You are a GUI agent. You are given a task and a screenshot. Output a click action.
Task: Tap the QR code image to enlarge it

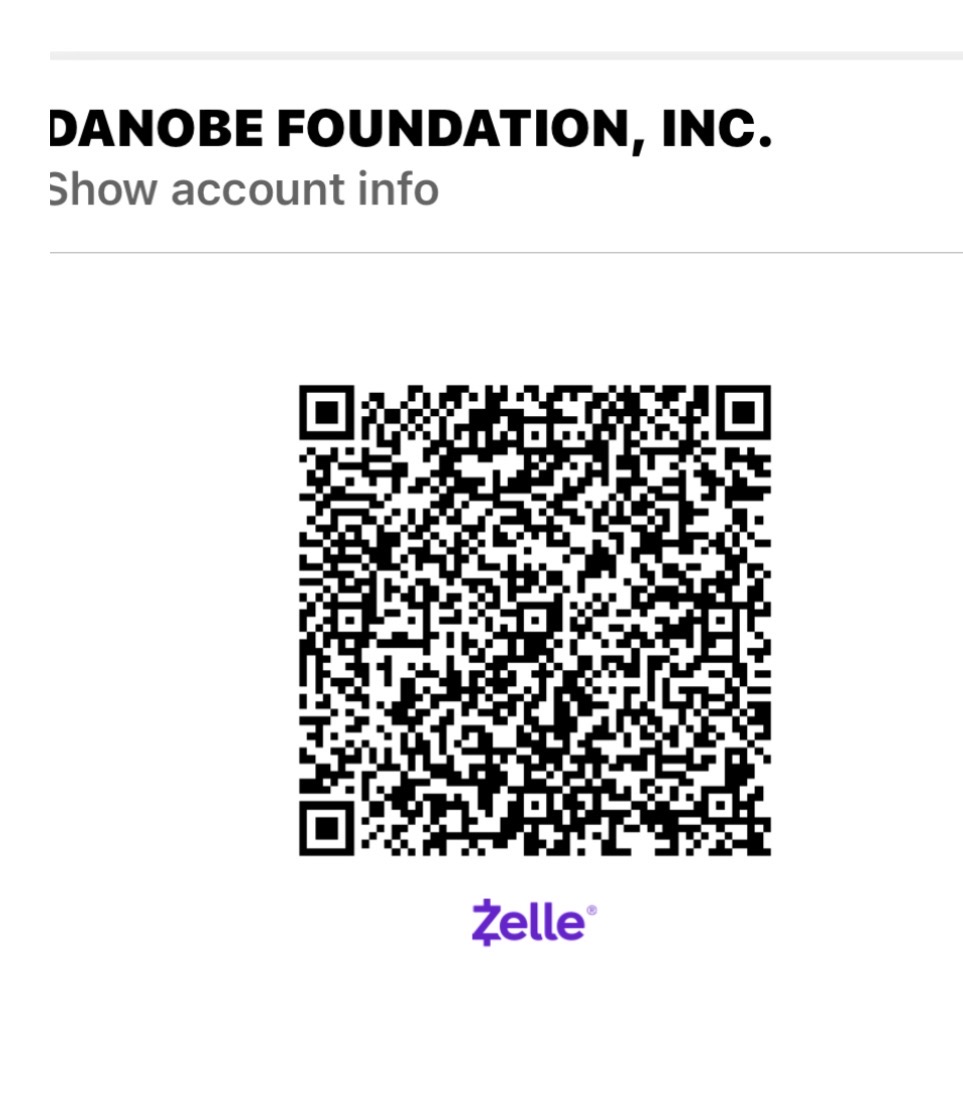(x=534, y=617)
